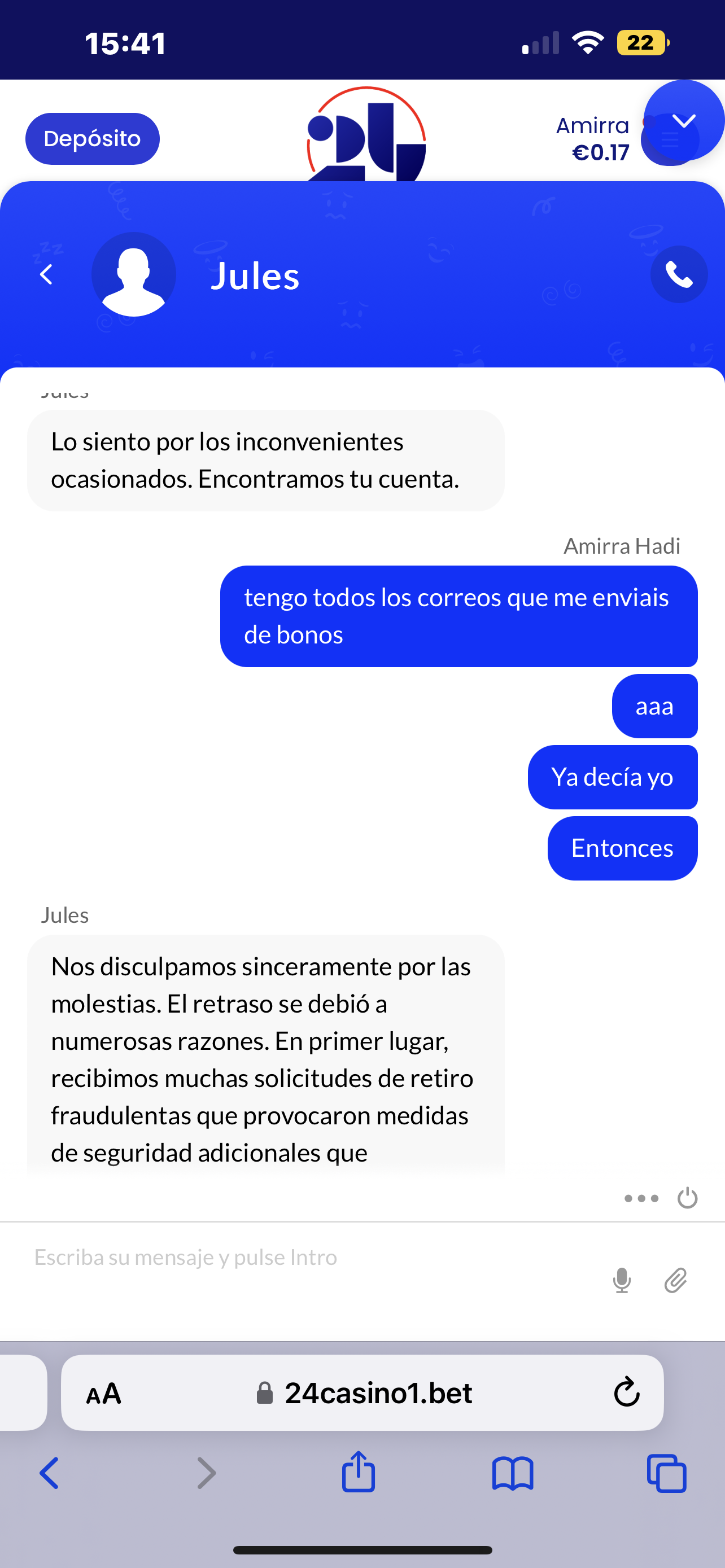
Task: Tap the microphone to dictate a message
Action: point(622,1280)
